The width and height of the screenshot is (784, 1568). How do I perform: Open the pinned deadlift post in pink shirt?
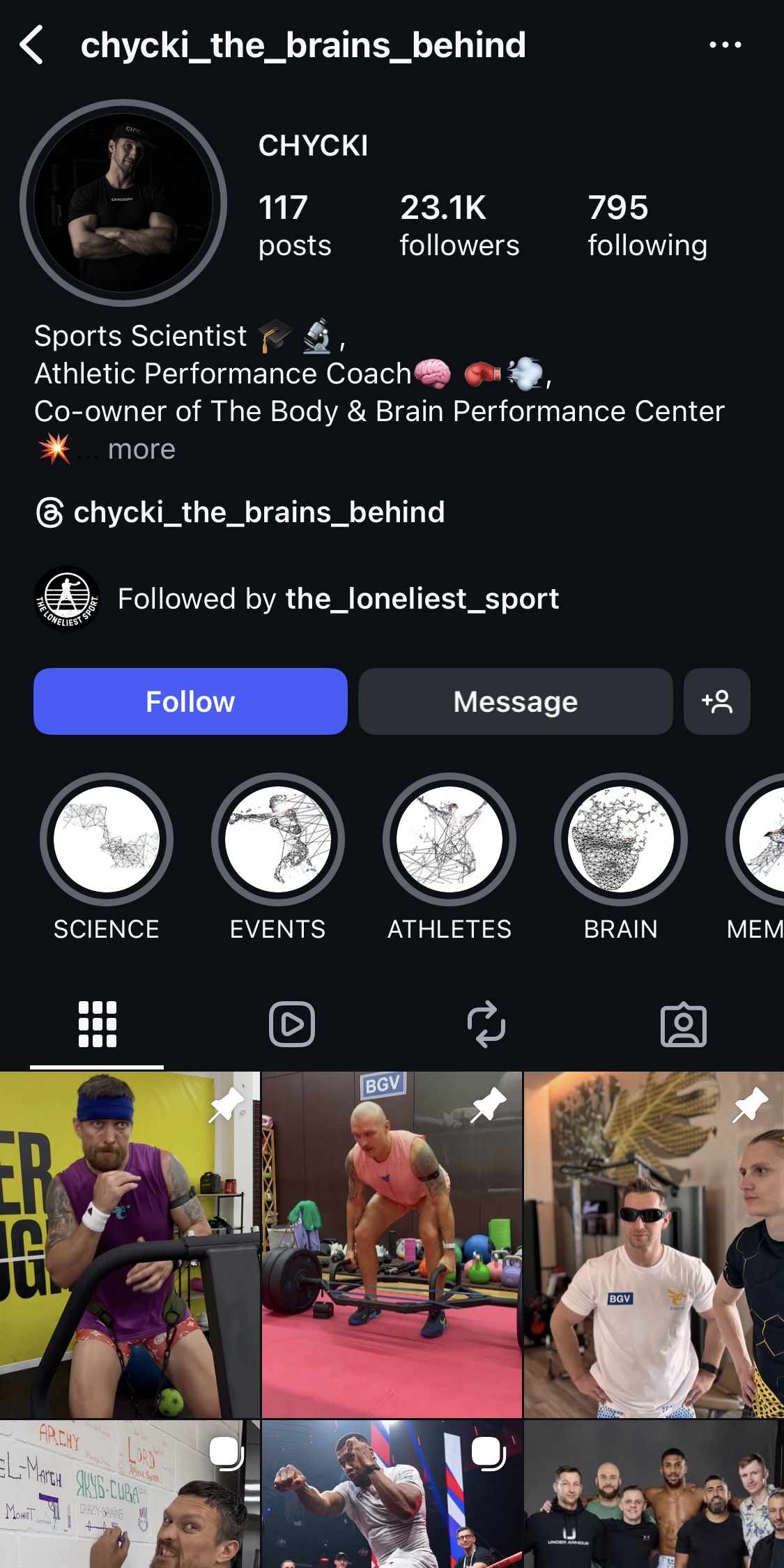tap(392, 1244)
